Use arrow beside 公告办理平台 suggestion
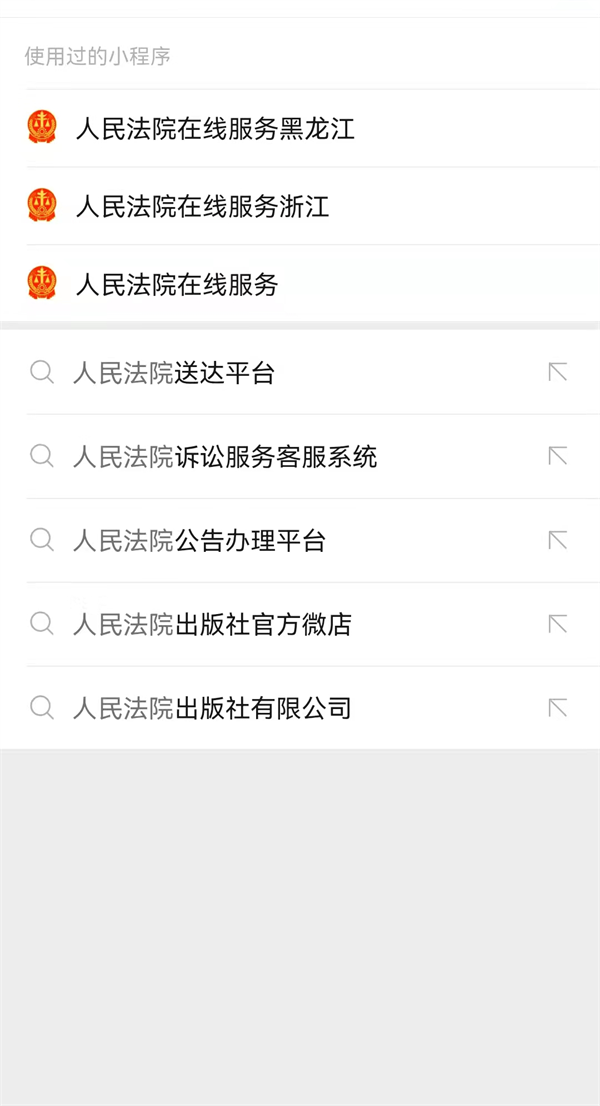The width and height of the screenshot is (600, 1106). tap(558, 540)
